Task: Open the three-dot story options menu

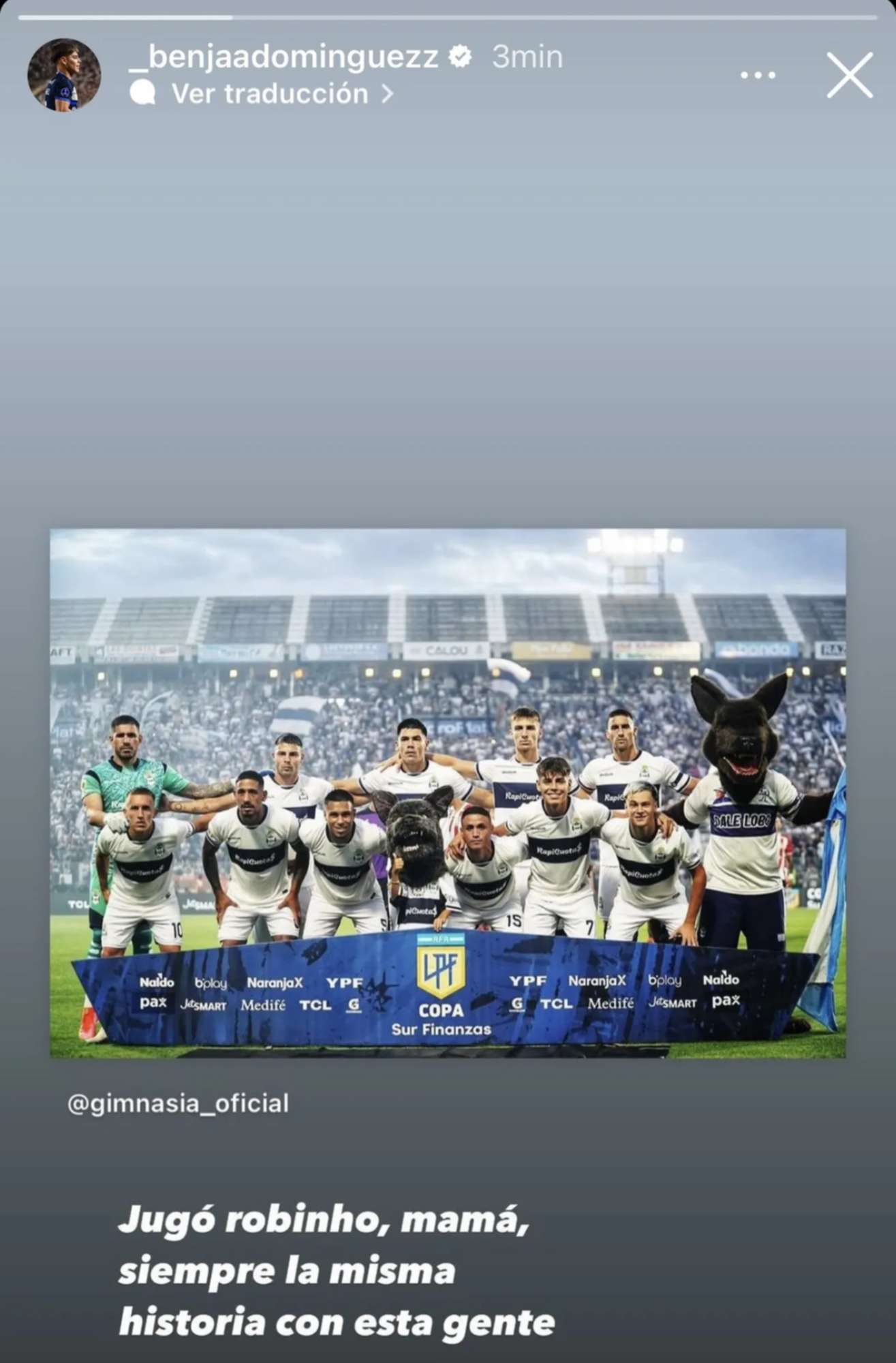Action: tap(758, 75)
